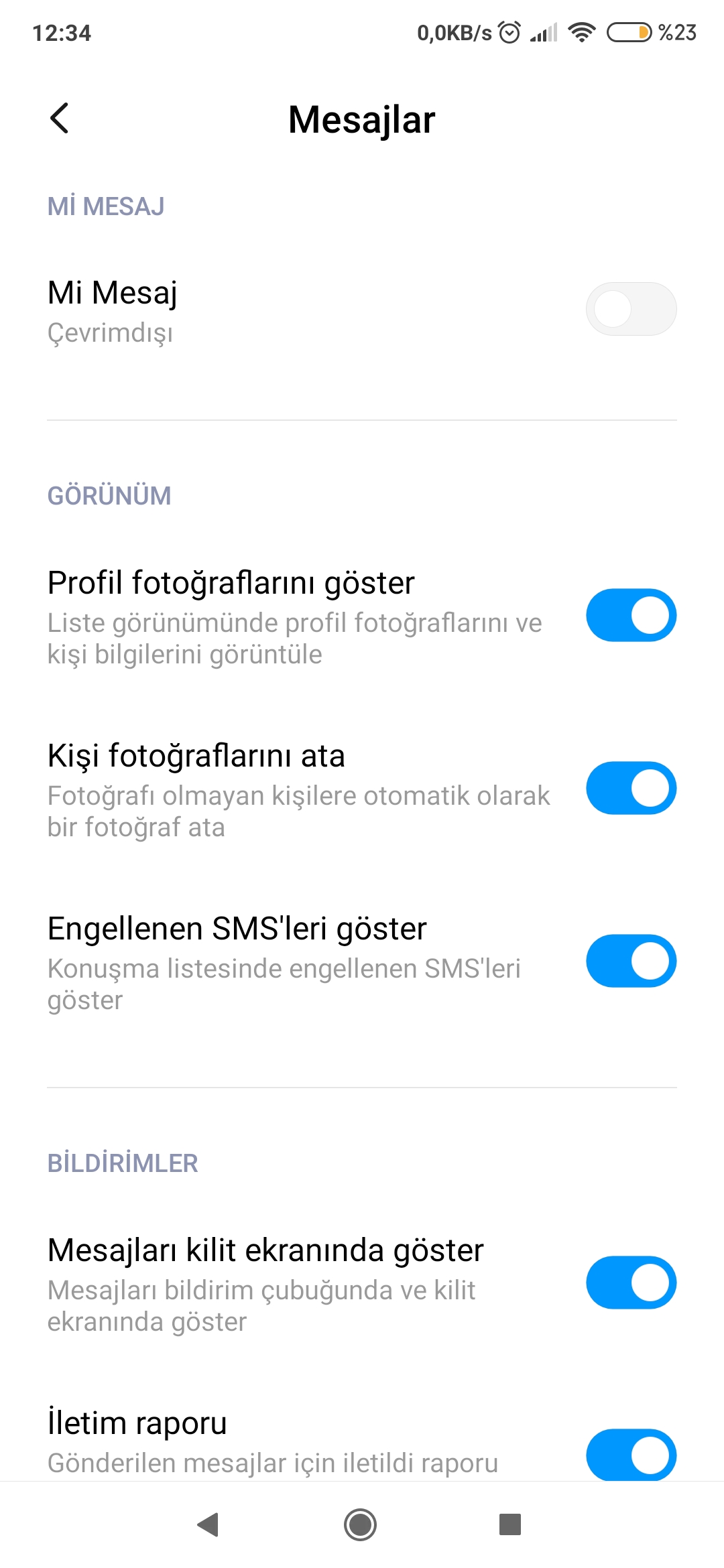Toggle Engellenen SMS'leri göster off
The height and width of the screenshot is (1568, 724).
point(631,961)
